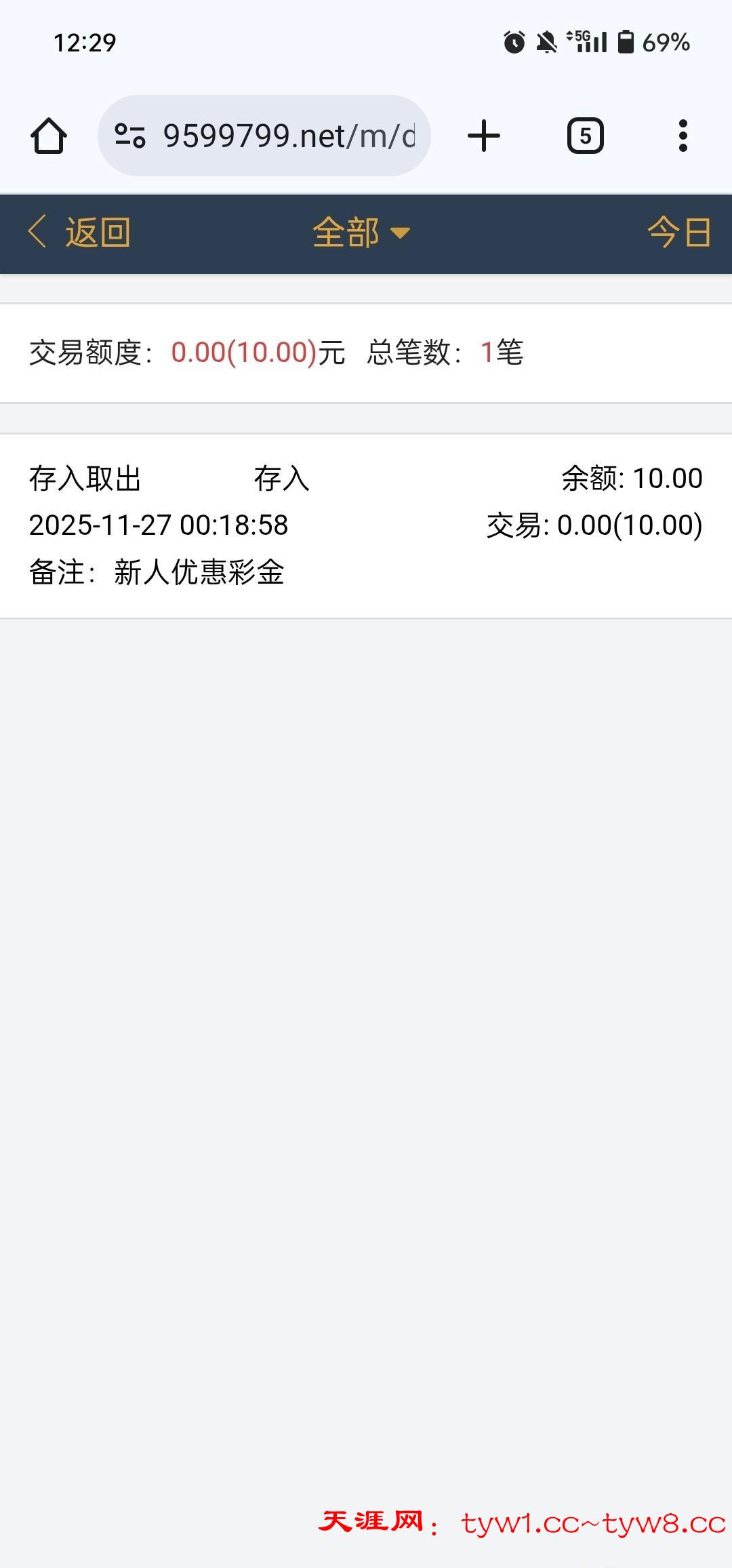Open the browser home page
This screenshot has width=732, height=1568.
[x=49, y=136]
